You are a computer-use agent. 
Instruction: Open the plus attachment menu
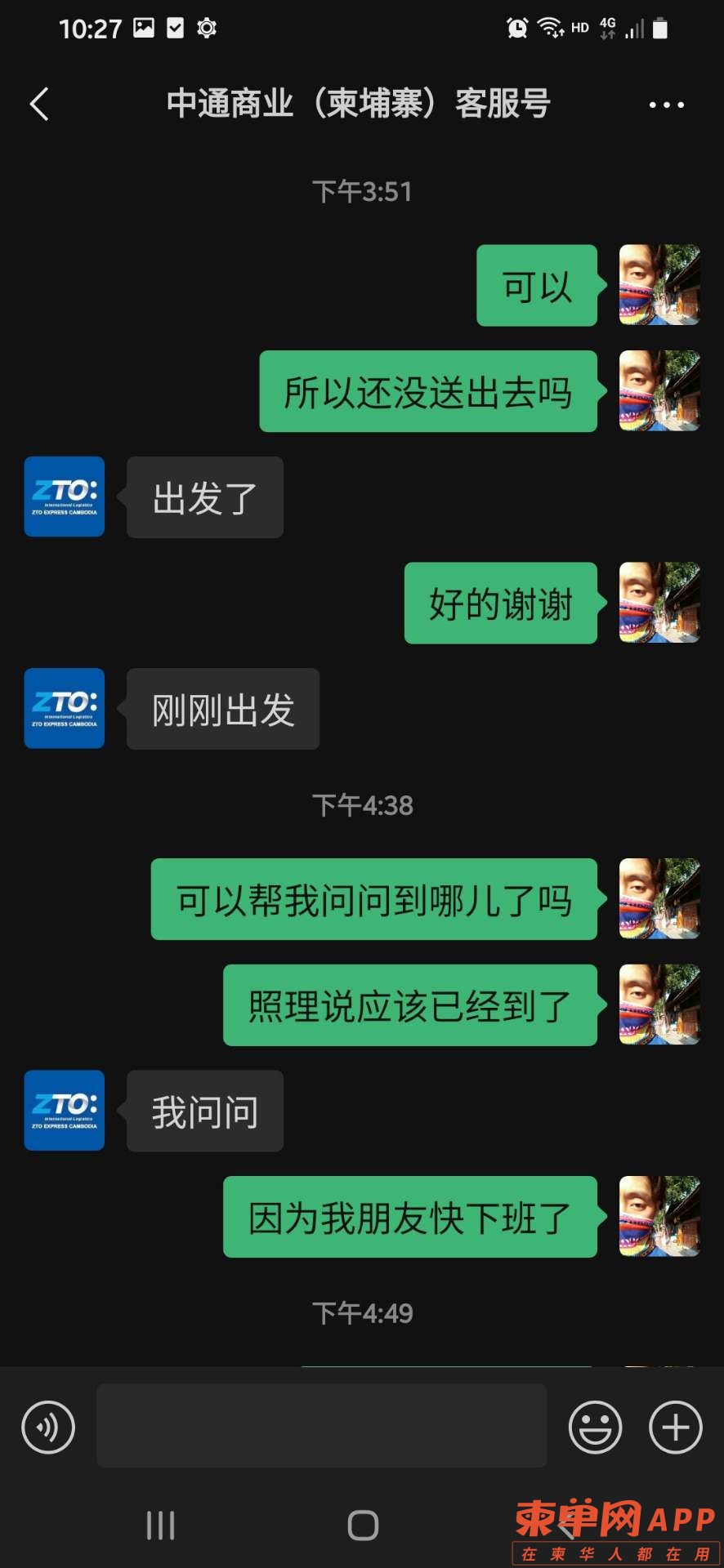click(x=675, y=1427)
